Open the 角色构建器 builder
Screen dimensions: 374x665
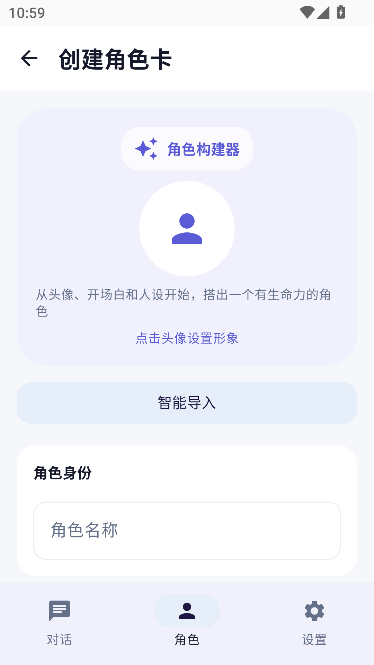click(187, 149)
